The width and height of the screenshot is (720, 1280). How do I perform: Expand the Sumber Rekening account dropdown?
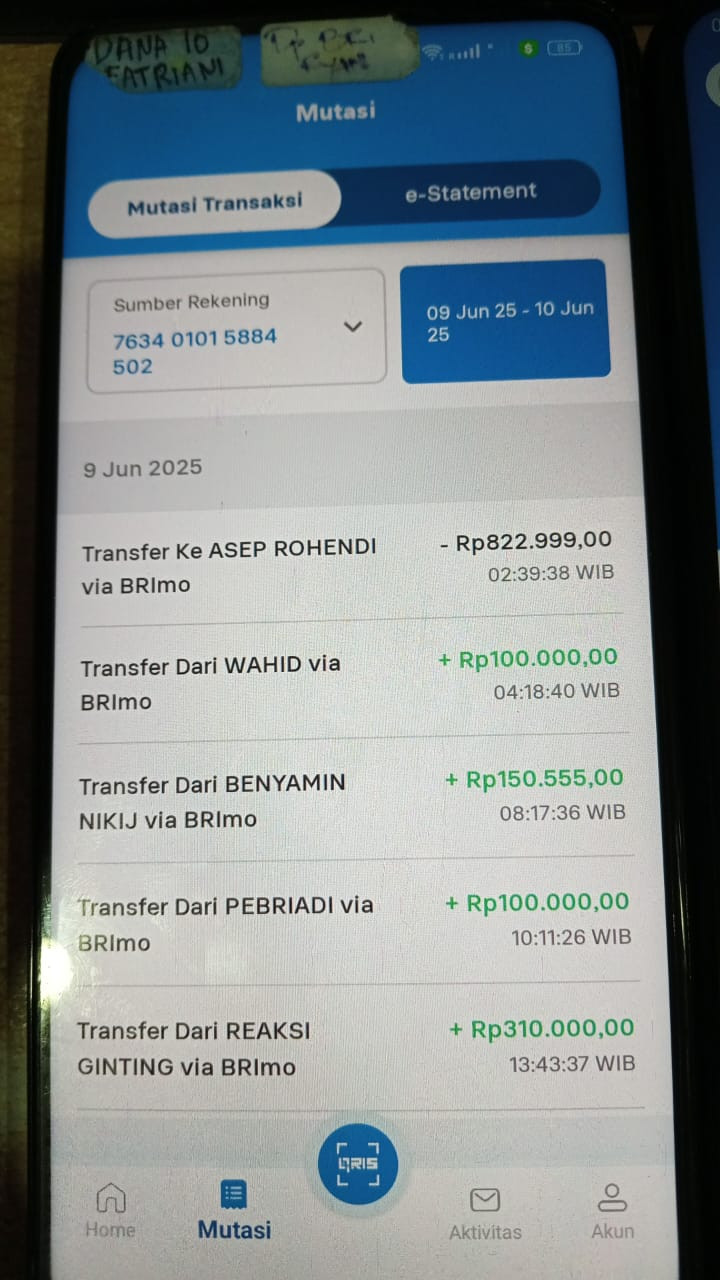(352, 327)
